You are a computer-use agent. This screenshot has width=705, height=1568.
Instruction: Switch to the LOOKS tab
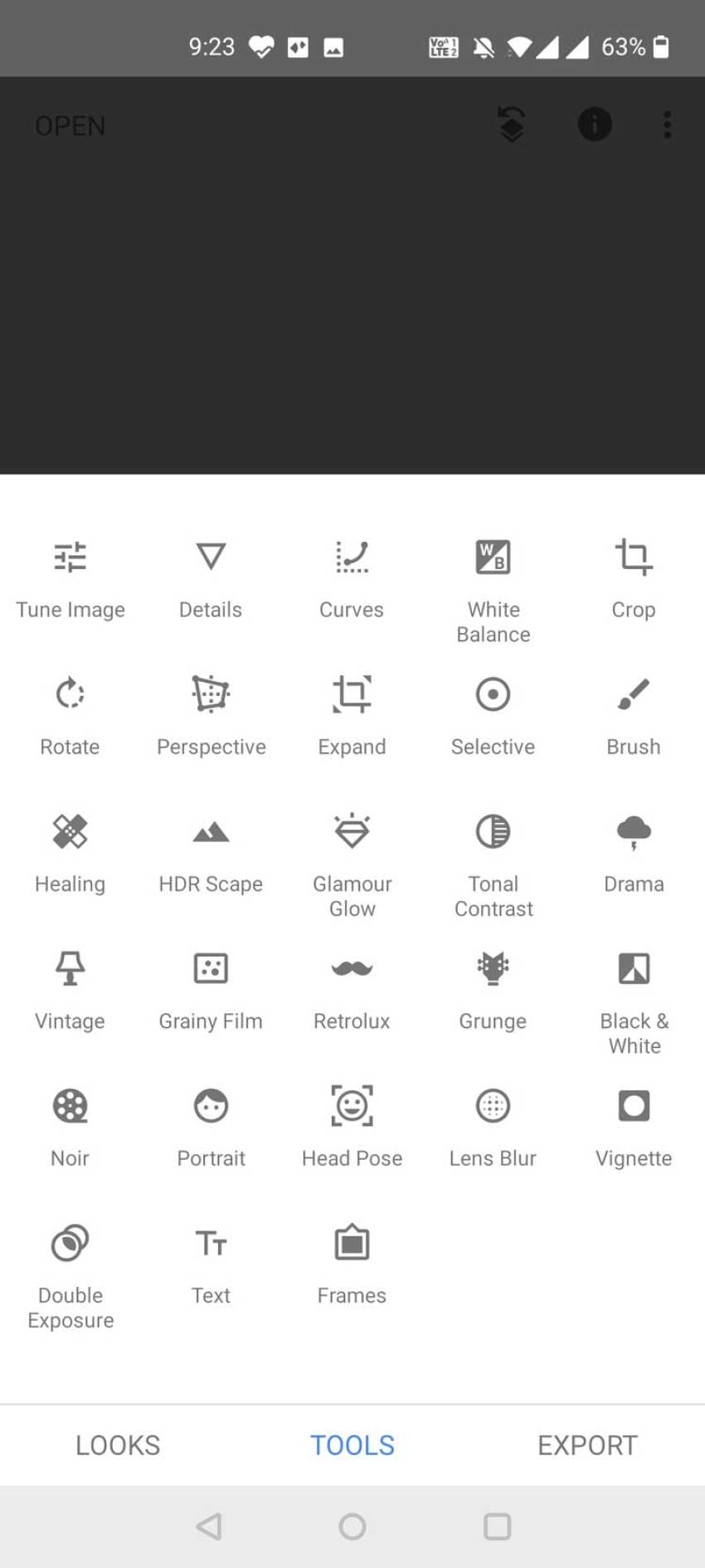coord(117,1444)
